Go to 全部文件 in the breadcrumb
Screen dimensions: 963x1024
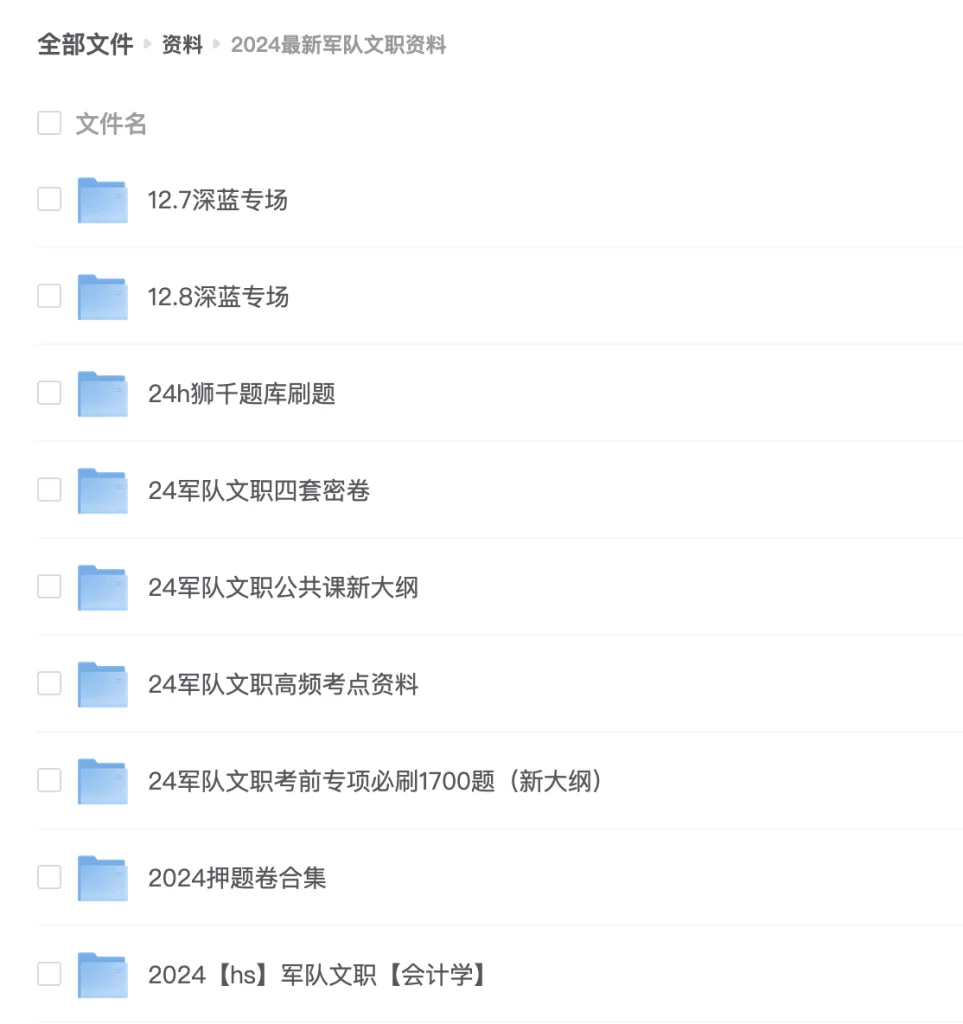coord(85,44)
